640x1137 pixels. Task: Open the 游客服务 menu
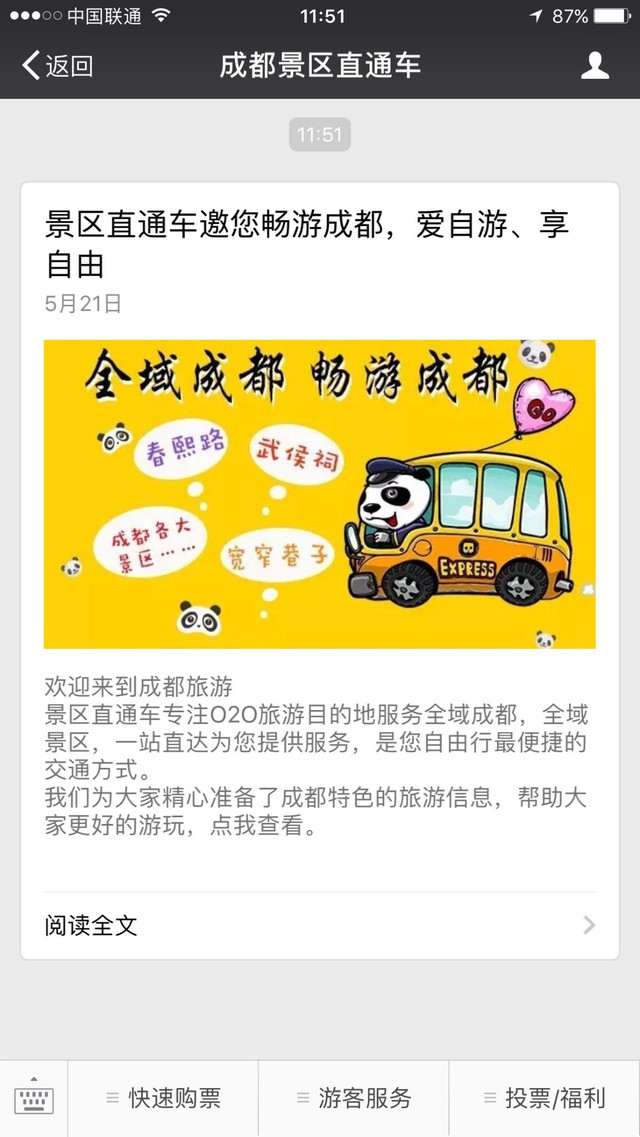(x=353, y=1098)
